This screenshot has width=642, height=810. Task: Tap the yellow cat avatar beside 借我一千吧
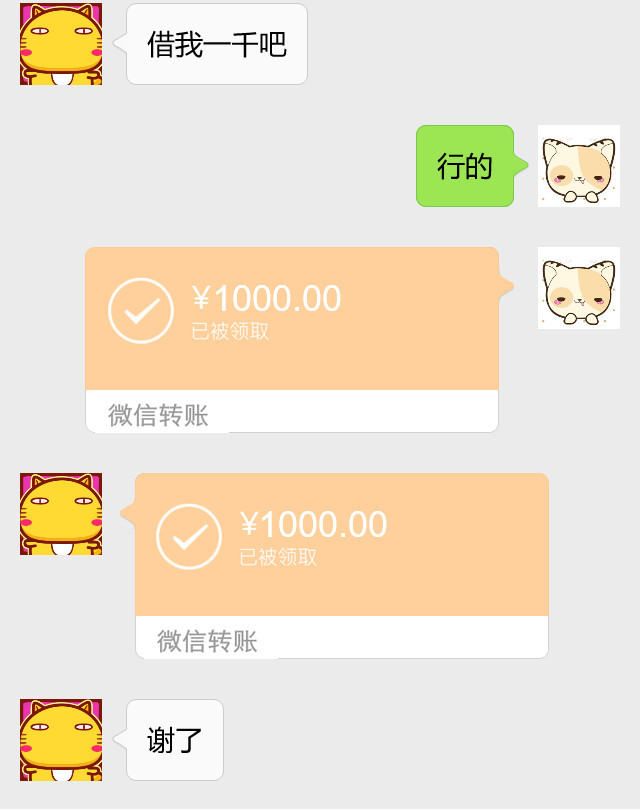click(x=61, y=44)
